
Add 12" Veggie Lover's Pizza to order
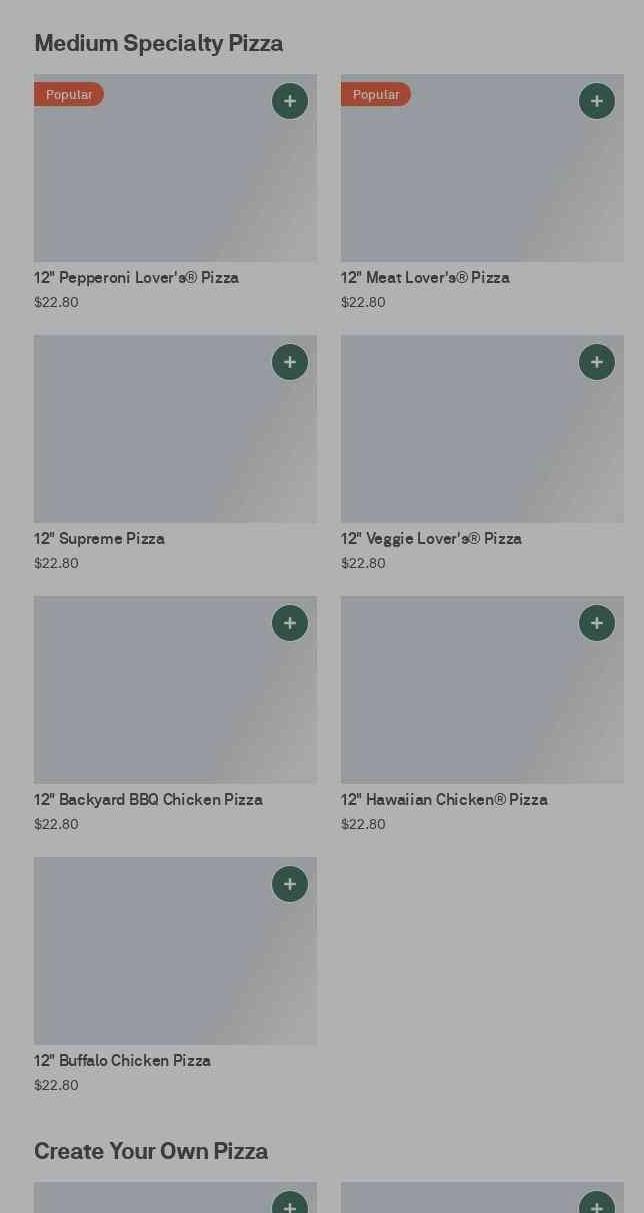pos(597,362)
